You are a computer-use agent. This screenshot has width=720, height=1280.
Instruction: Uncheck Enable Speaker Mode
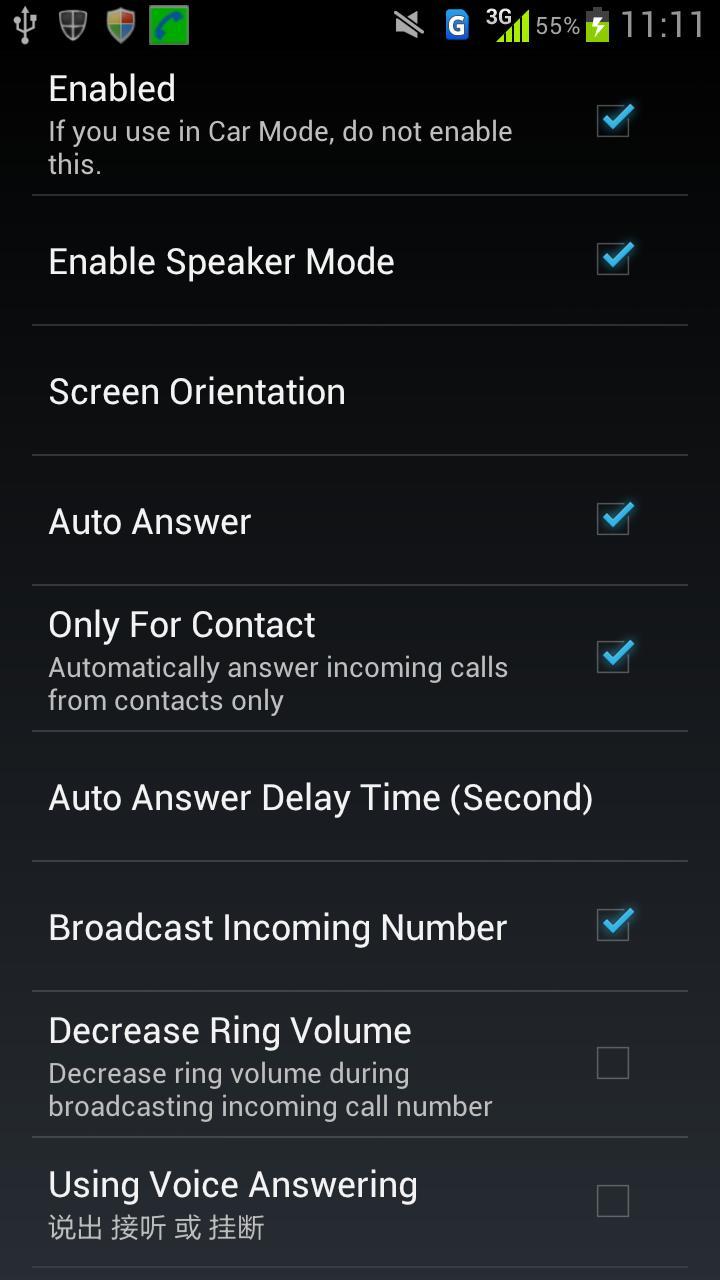coord(613,260)
